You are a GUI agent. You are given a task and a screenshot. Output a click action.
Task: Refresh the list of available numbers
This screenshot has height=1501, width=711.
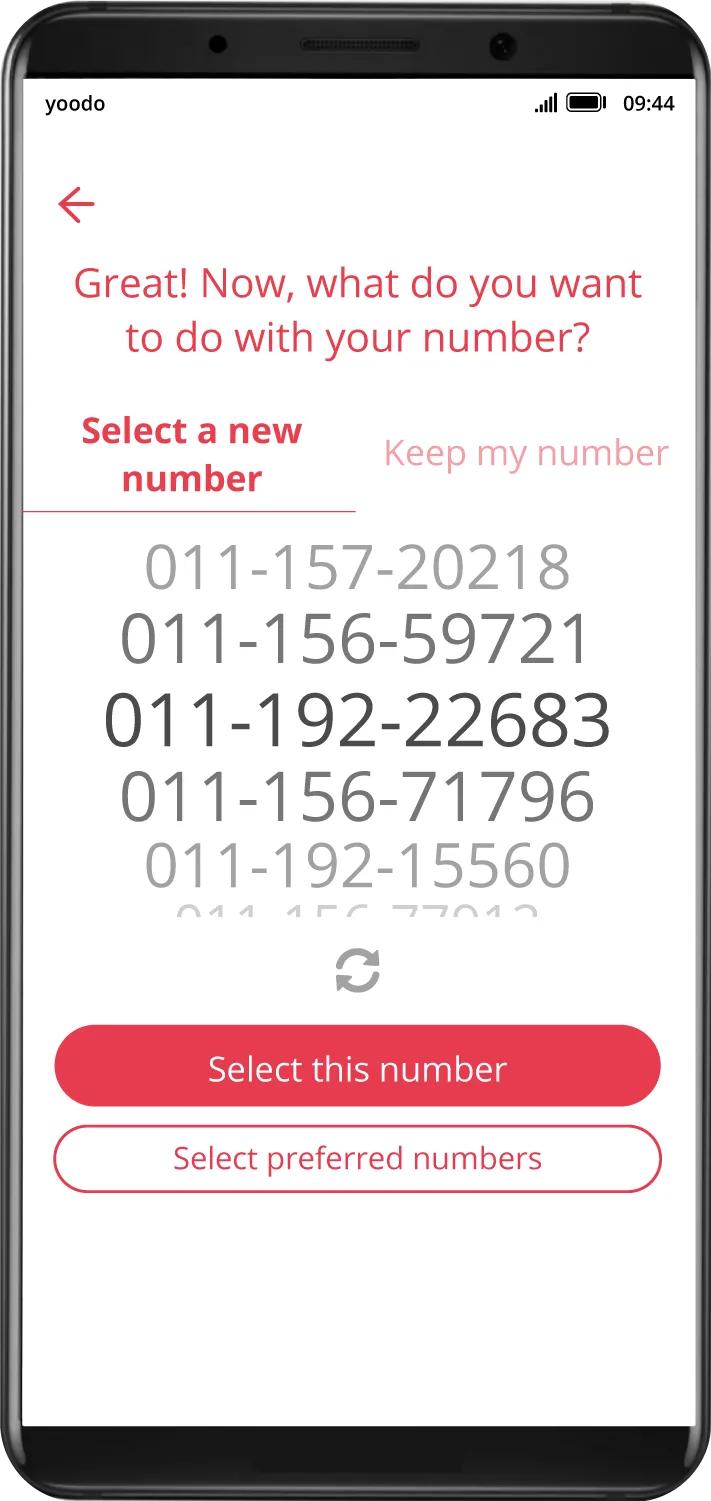click(357, 971)
